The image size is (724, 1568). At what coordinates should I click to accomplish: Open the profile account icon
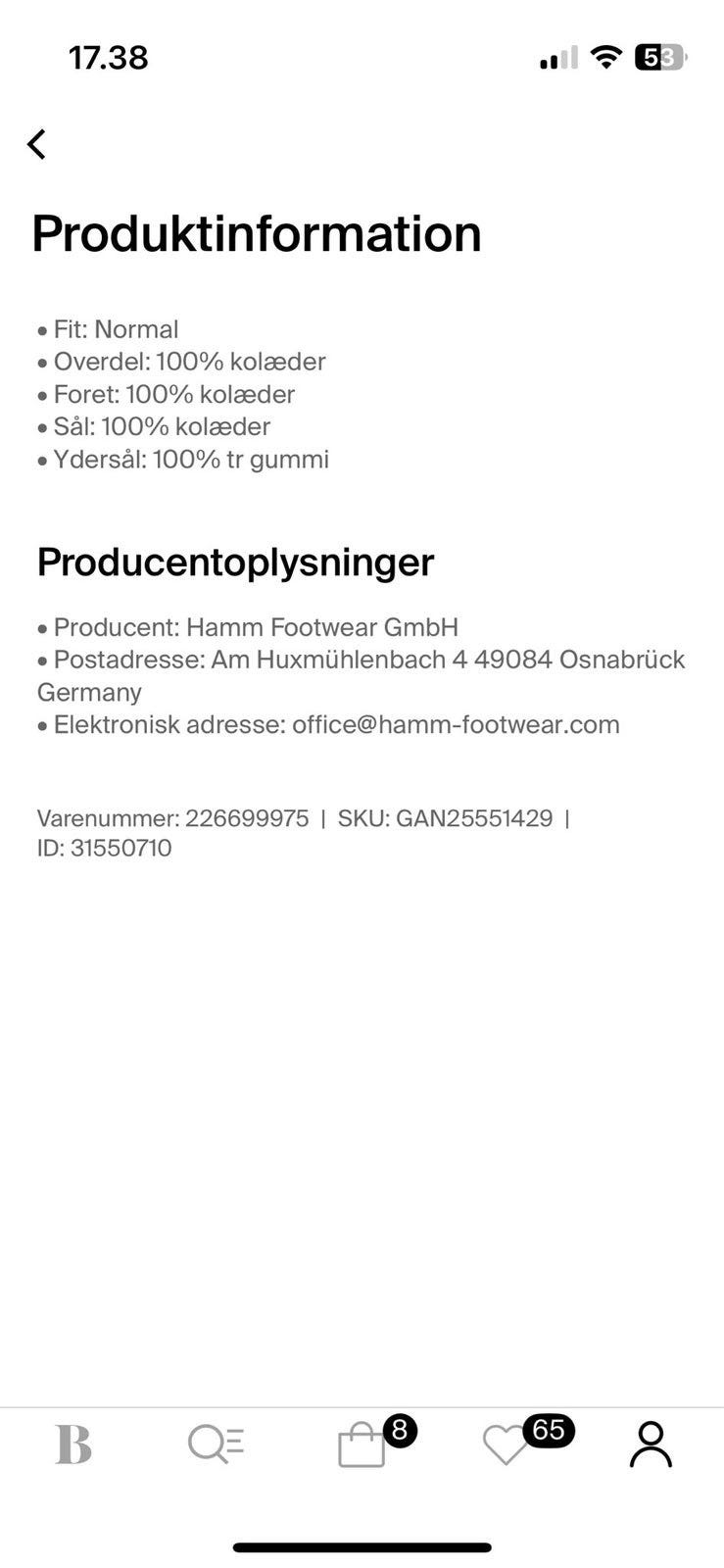click(649, 1443)
